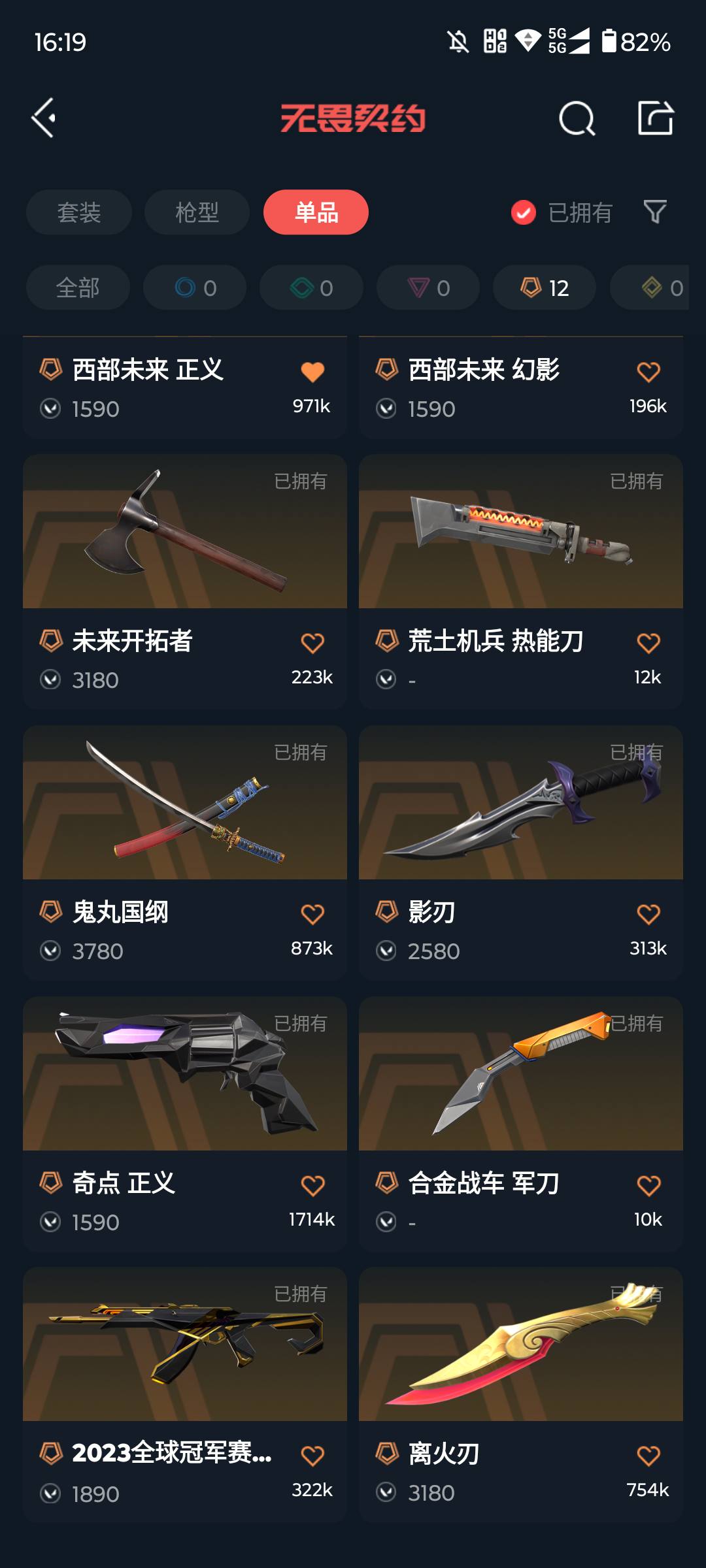
Task: Tap the back arrow
Action: [43, 119]
